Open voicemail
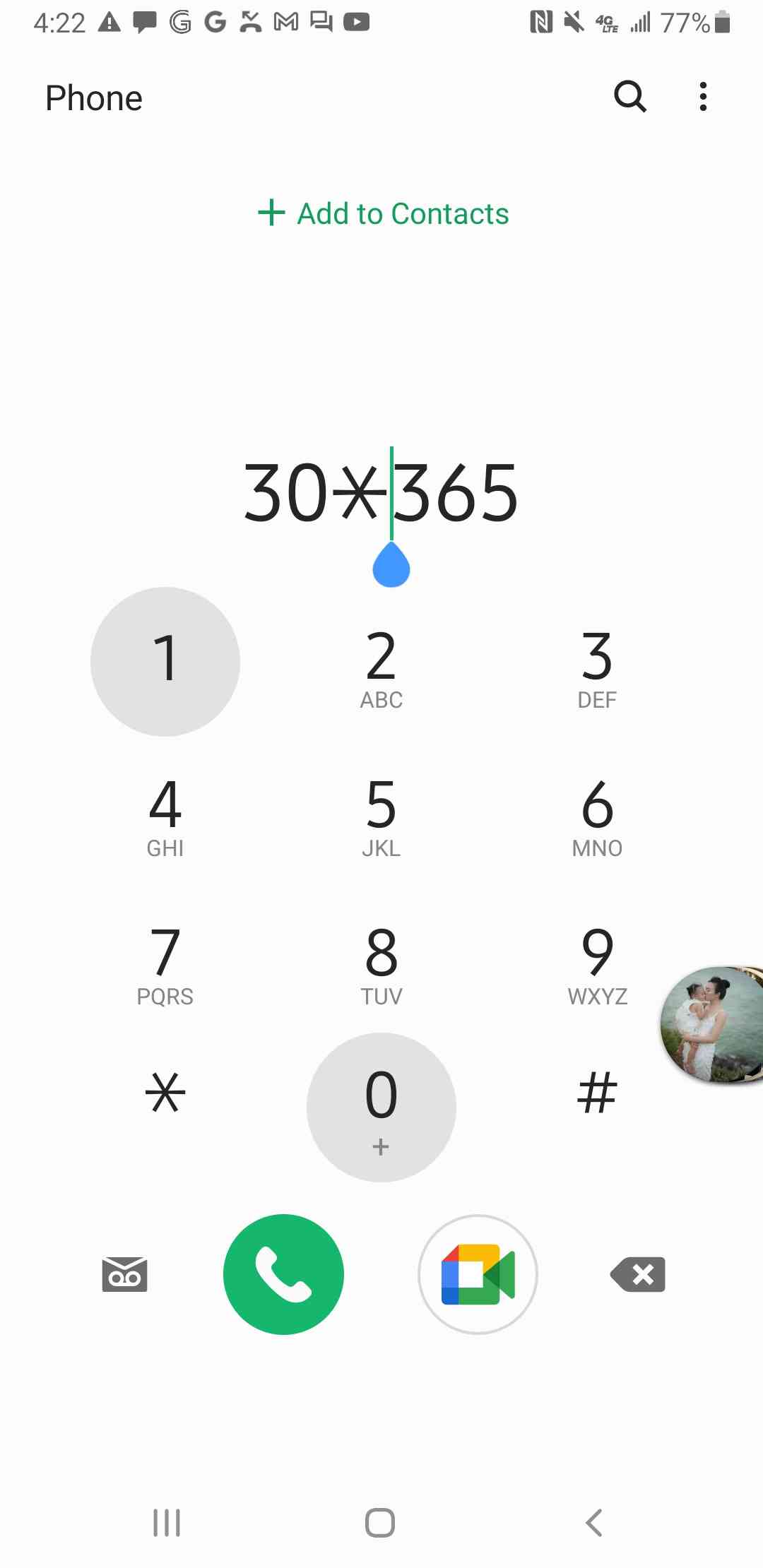 point(125,1274)
